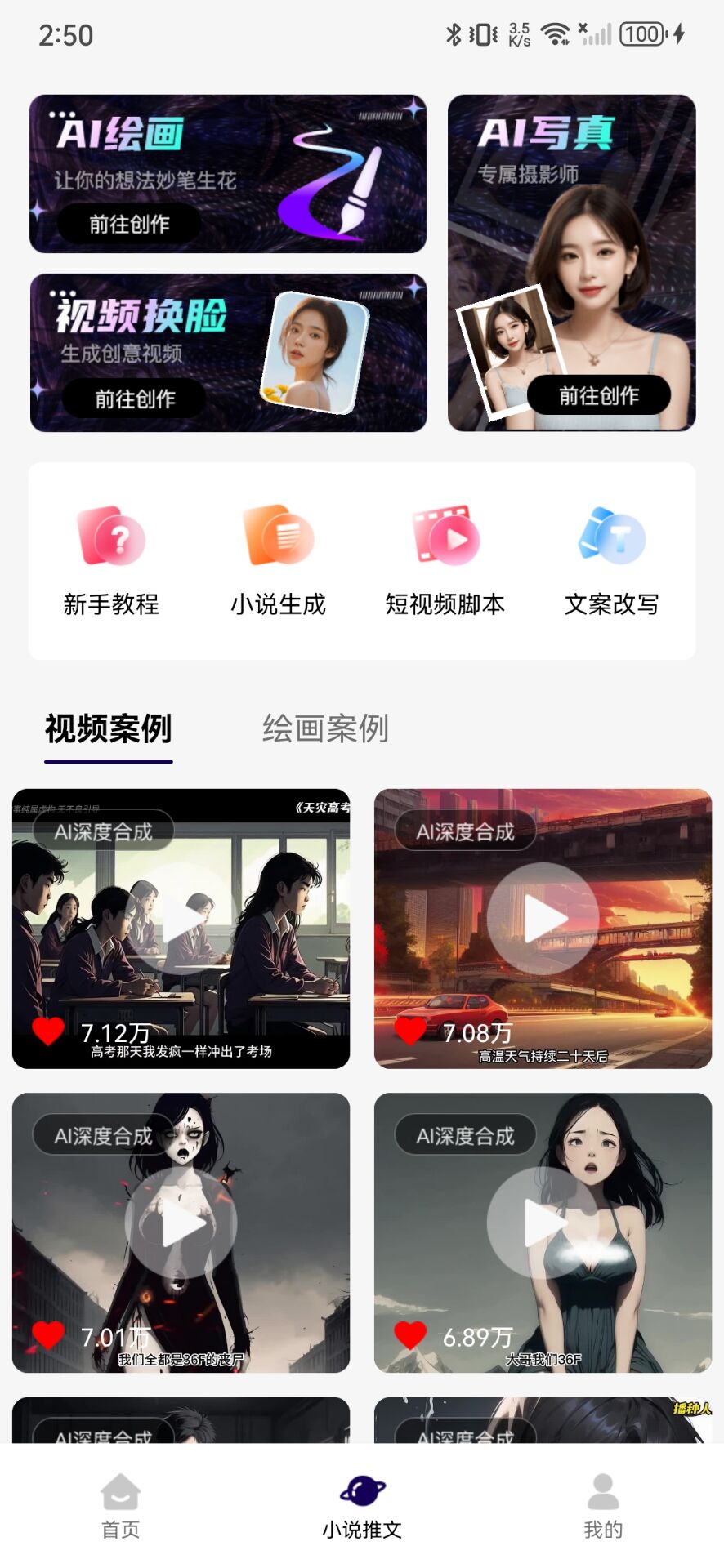Image resolution: width=724 pixels, height=1568 pixels.
Task: Go to 首页 tab
Action: [121, 1508]
